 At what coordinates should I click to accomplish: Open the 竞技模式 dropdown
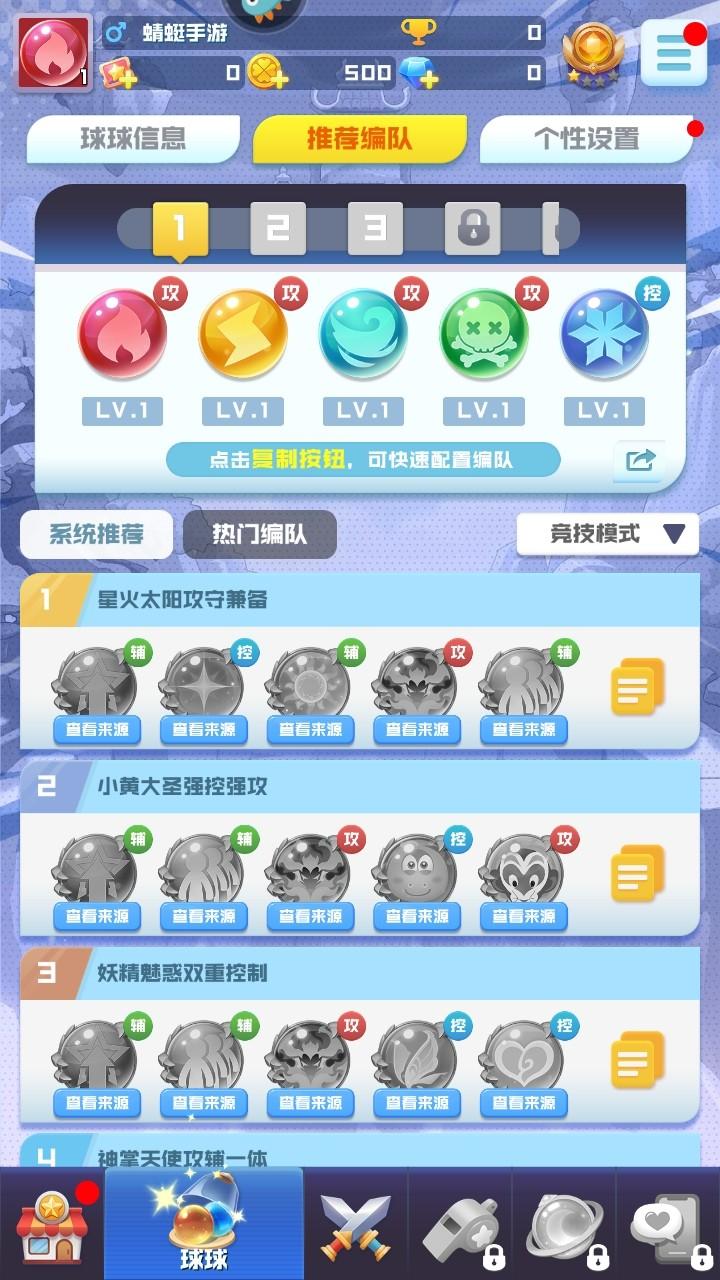click(607, 534)
